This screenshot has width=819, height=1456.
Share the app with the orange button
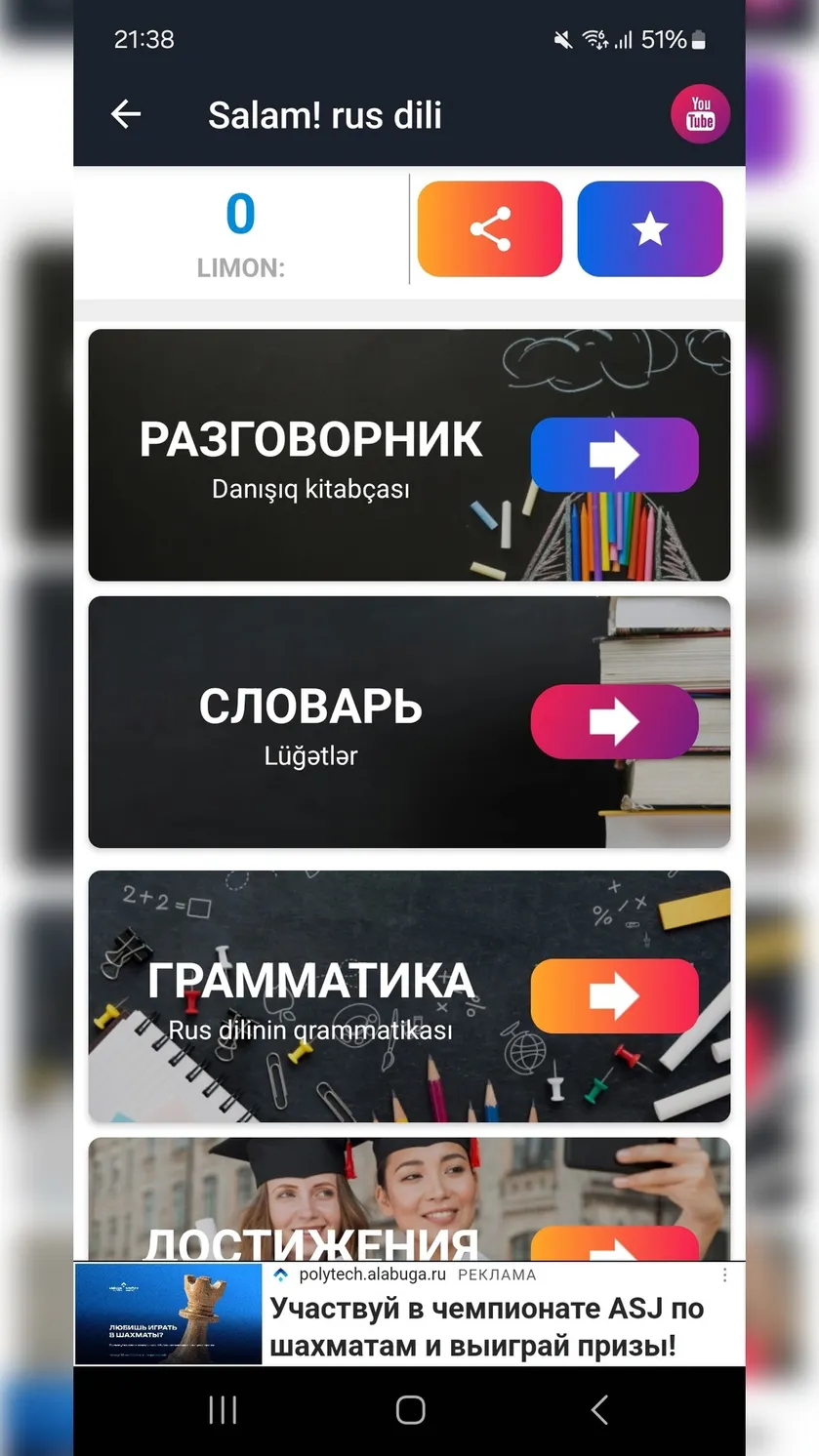coord(490,229)
